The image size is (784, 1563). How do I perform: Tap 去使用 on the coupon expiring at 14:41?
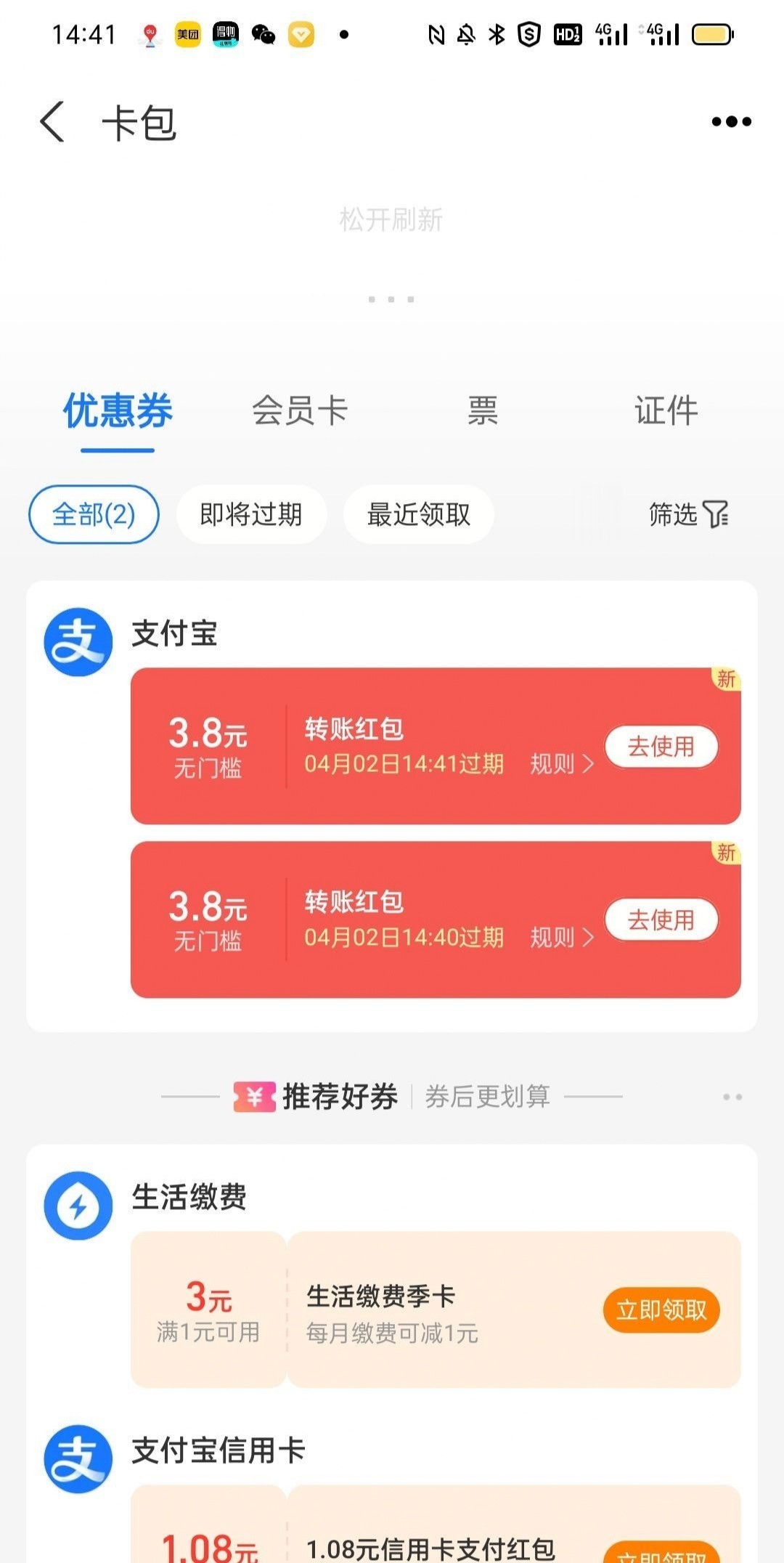[661, 747]
